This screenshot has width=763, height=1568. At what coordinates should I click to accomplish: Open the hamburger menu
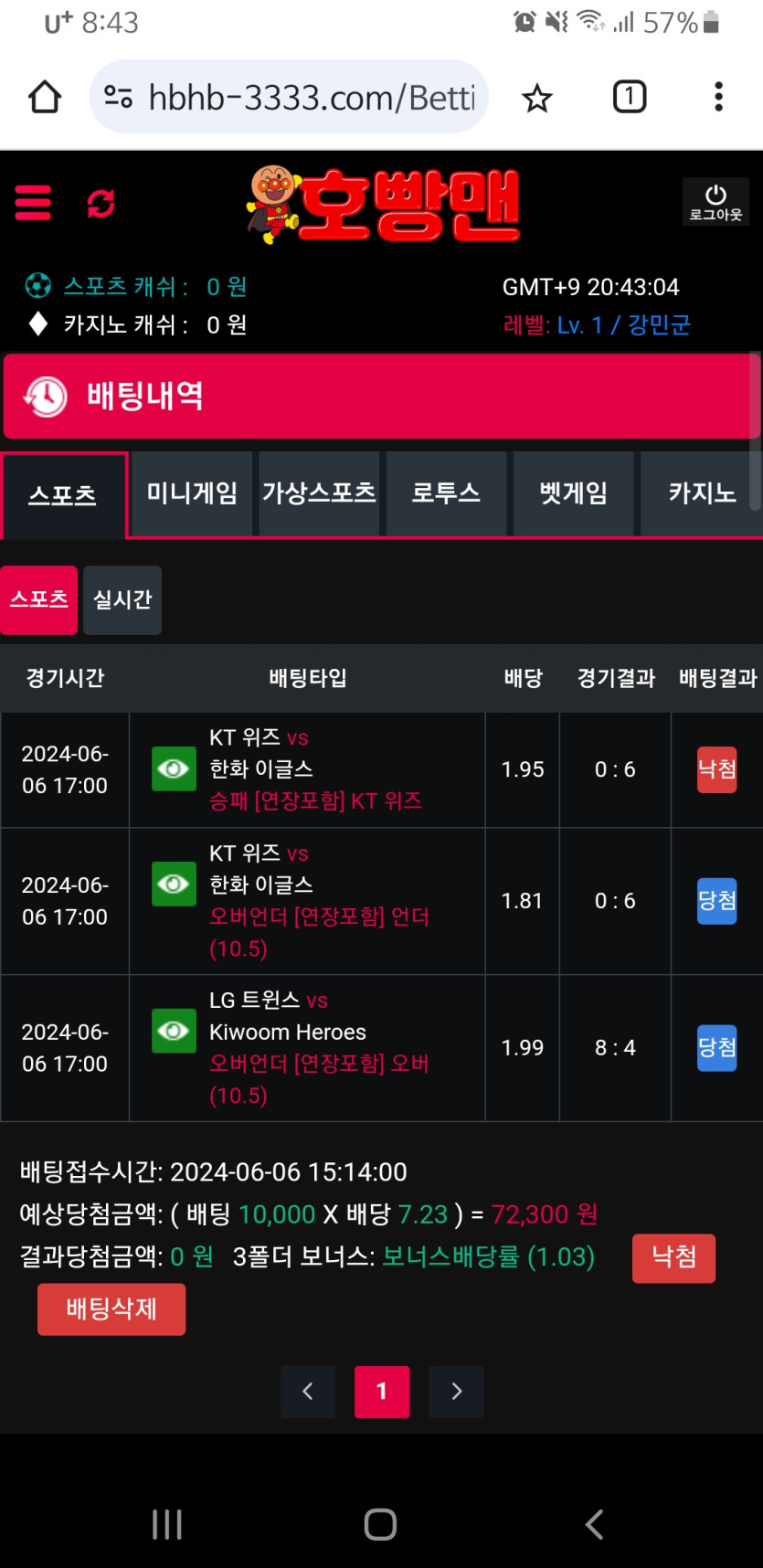point(33,202)
